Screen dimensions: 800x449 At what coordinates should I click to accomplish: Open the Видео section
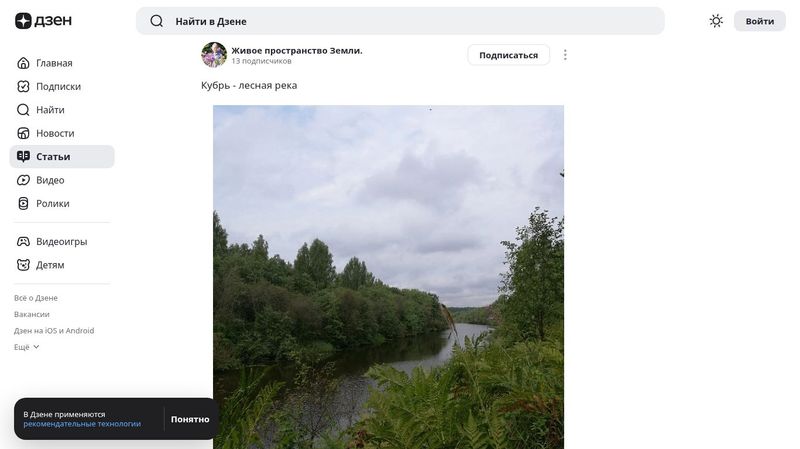tap(50, 180)
